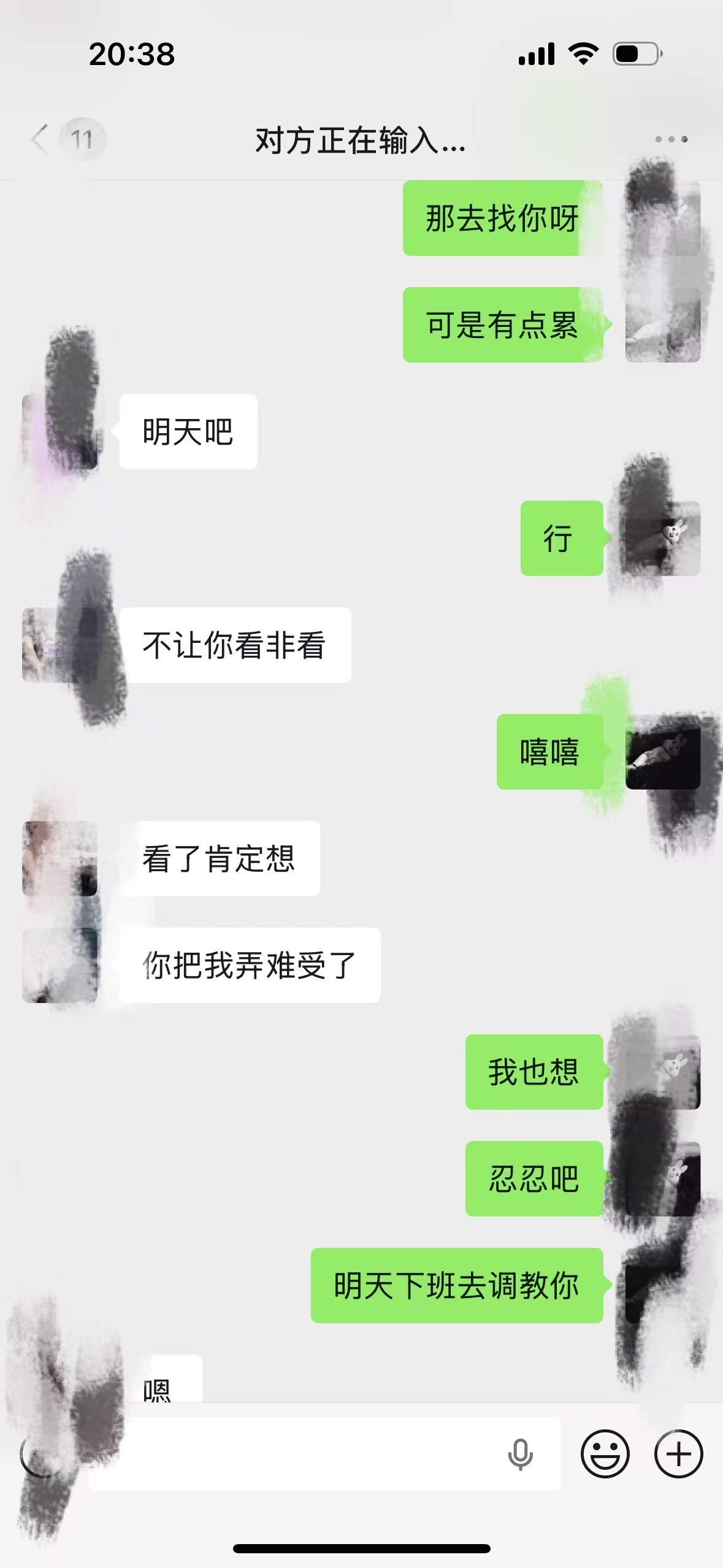The width and height of the screenshot is (723, 1568).
Task: Open the more options (...) menu
Action: click(670, 140)
